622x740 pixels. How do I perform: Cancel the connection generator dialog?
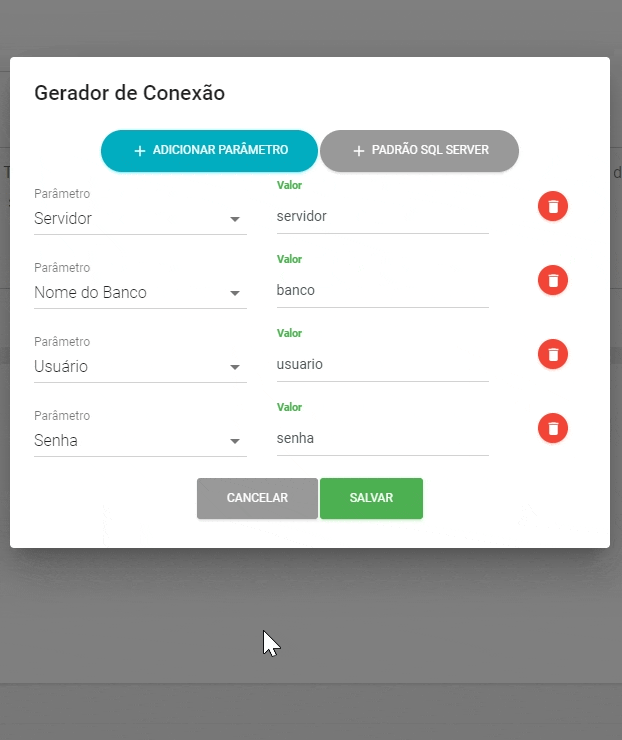click(257, 498)
